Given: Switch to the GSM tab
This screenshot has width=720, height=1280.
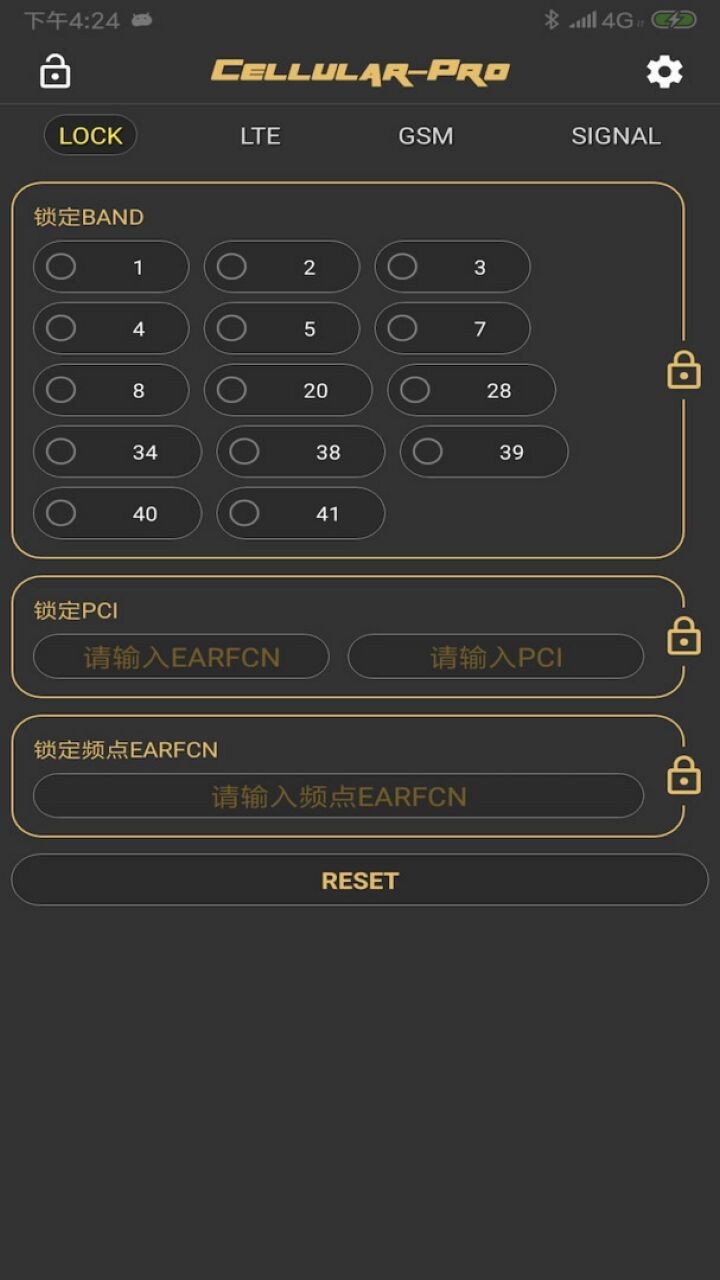Looking at the screenshot, I should 426,136.
